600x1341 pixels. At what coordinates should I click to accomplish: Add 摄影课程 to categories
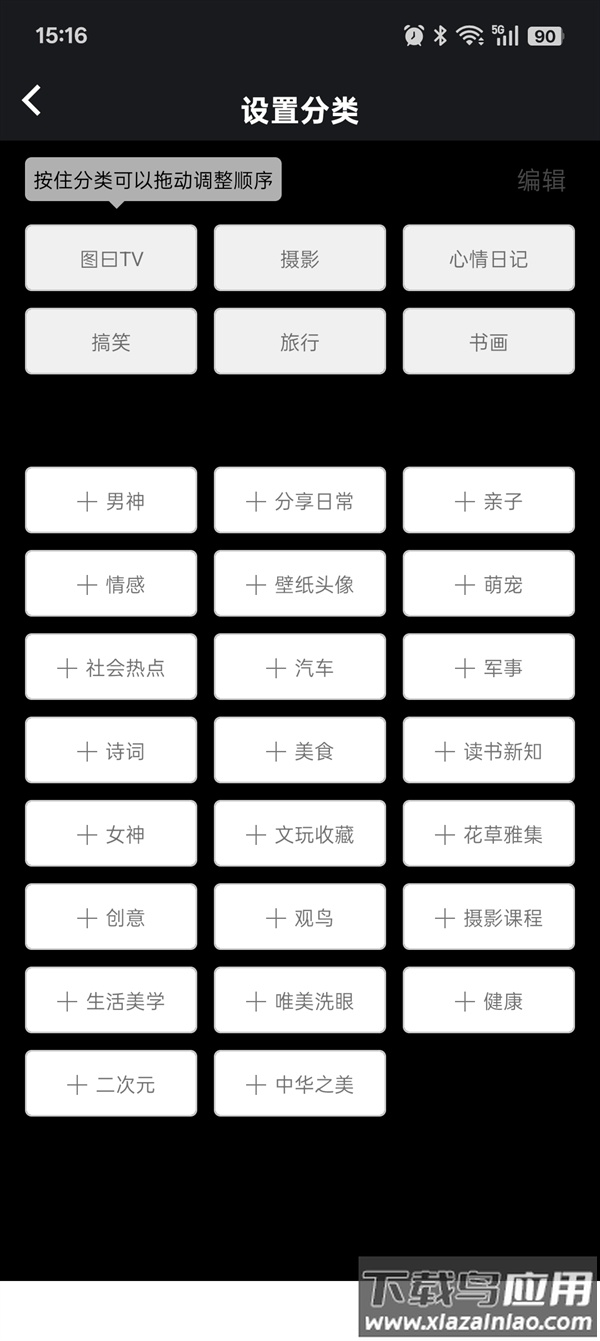pyautogui.click(x=488, y=917)
